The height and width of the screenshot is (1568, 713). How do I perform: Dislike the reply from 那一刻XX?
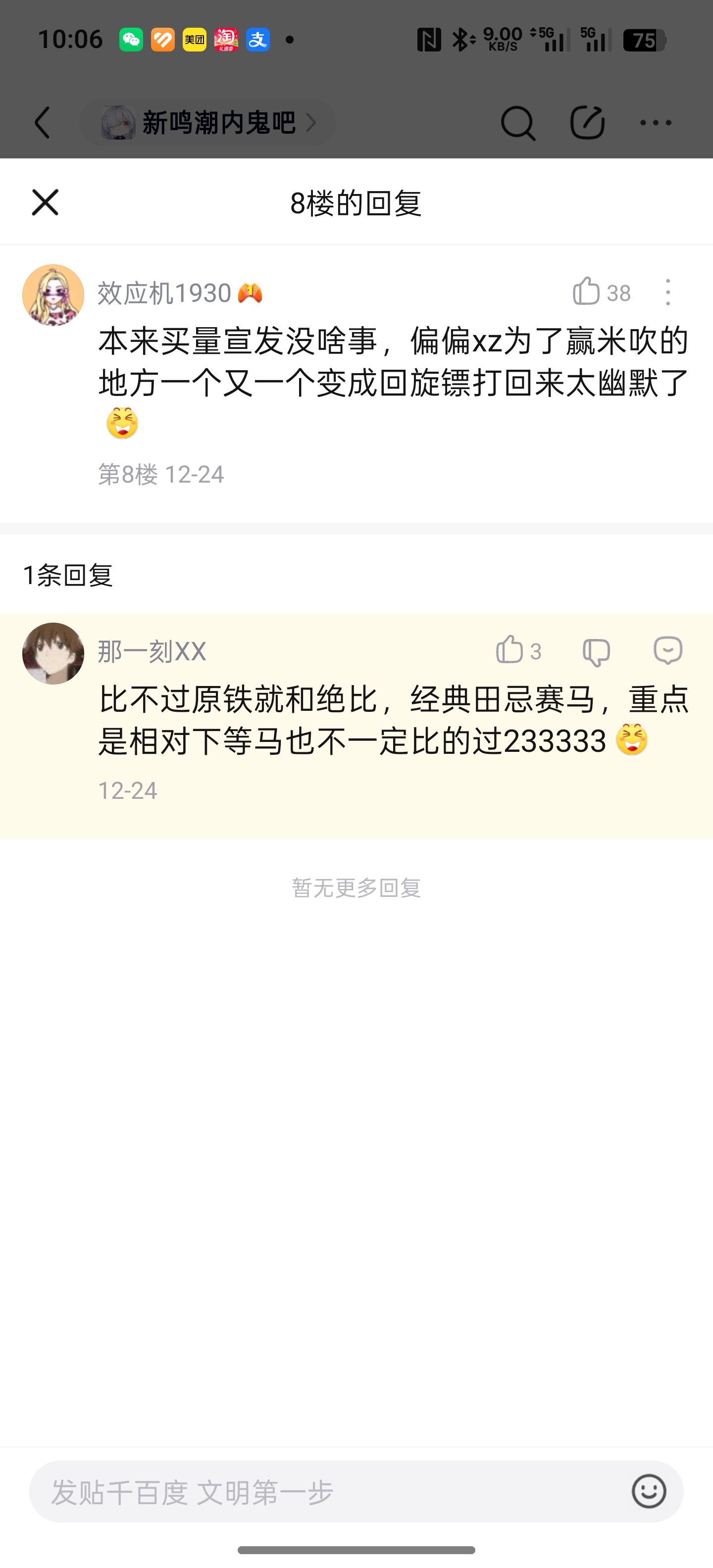point(596,651)
